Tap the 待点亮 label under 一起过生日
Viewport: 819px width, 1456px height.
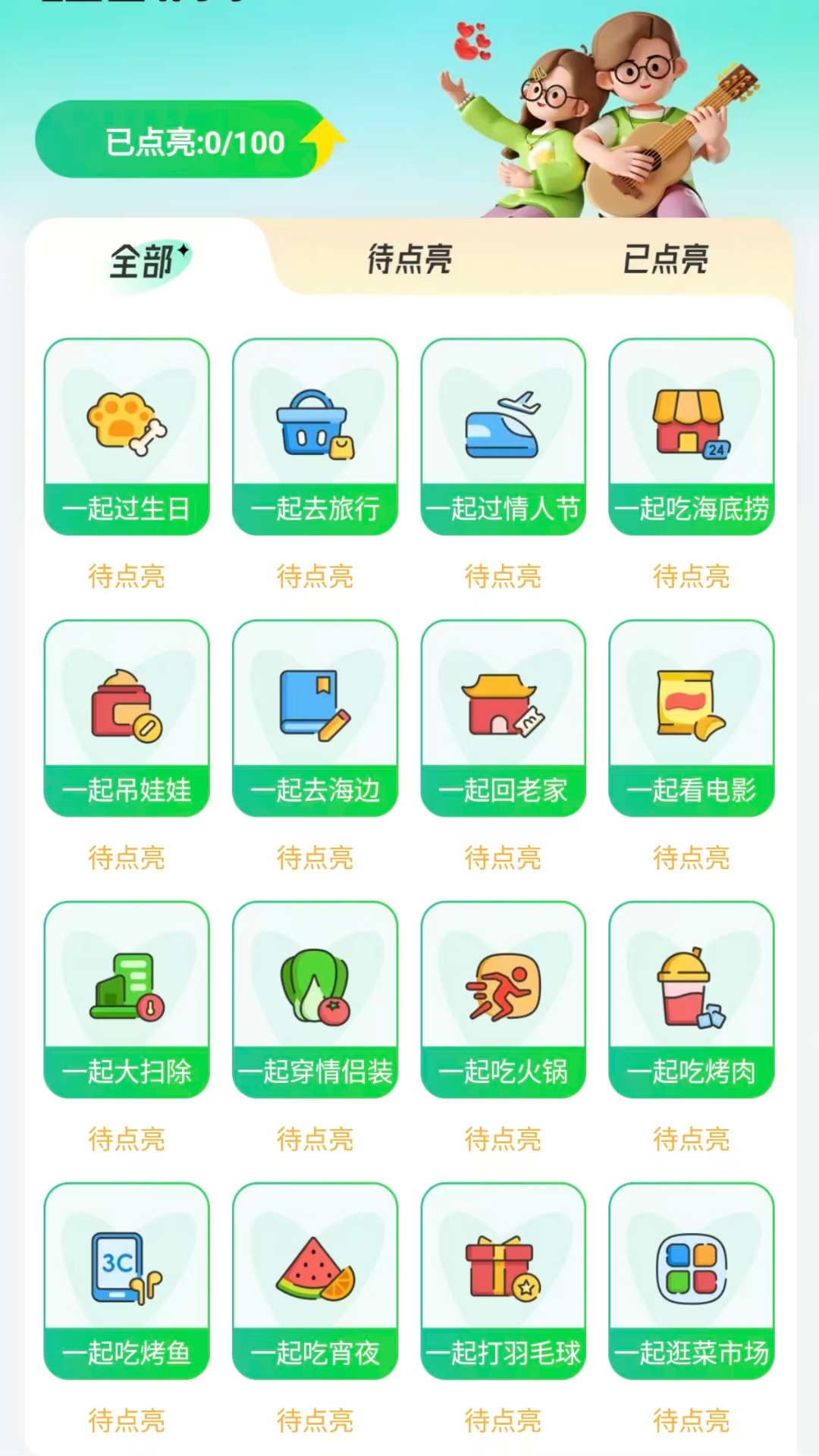(x=126, y=577)
